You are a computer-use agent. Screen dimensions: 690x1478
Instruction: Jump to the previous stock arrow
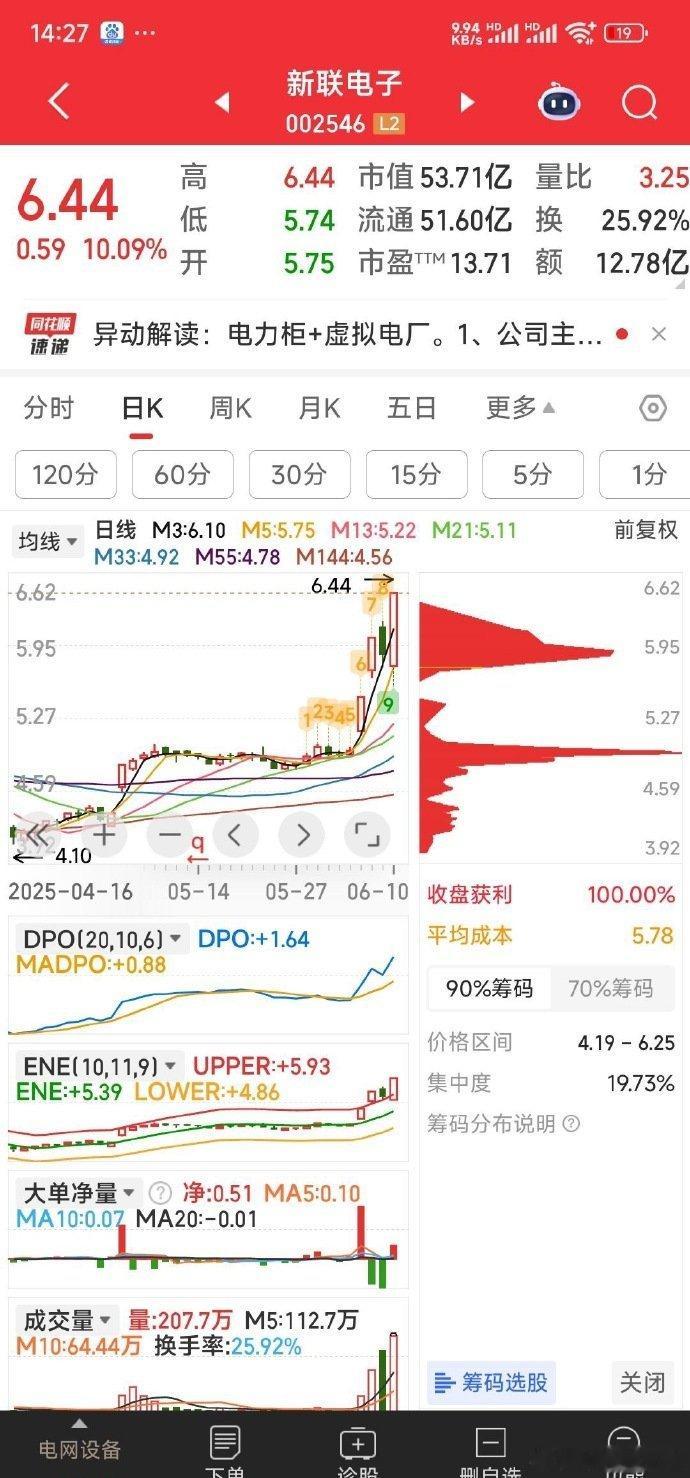(222, 102)
